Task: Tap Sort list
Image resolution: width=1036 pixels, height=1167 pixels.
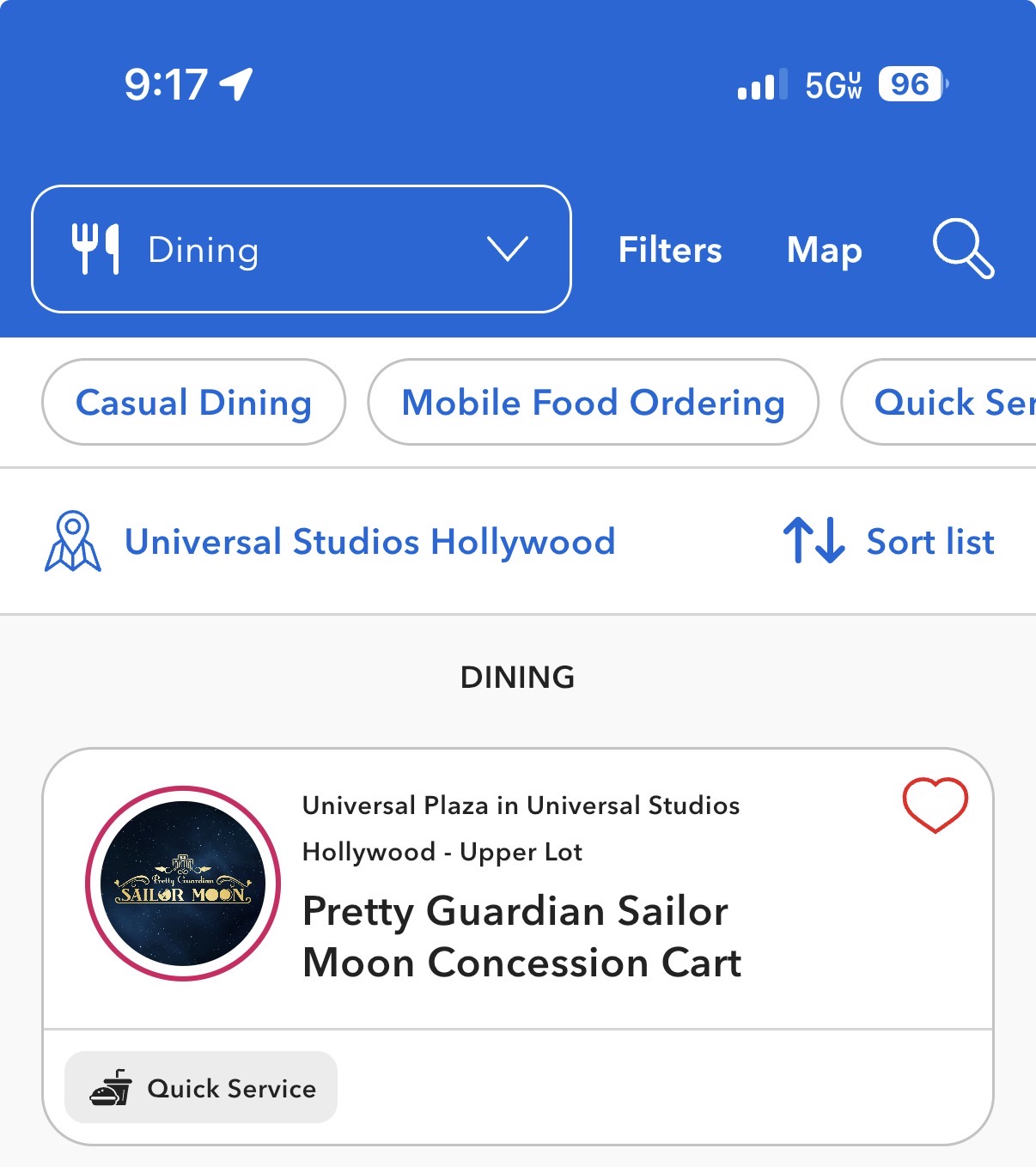Action: point(889,542)
